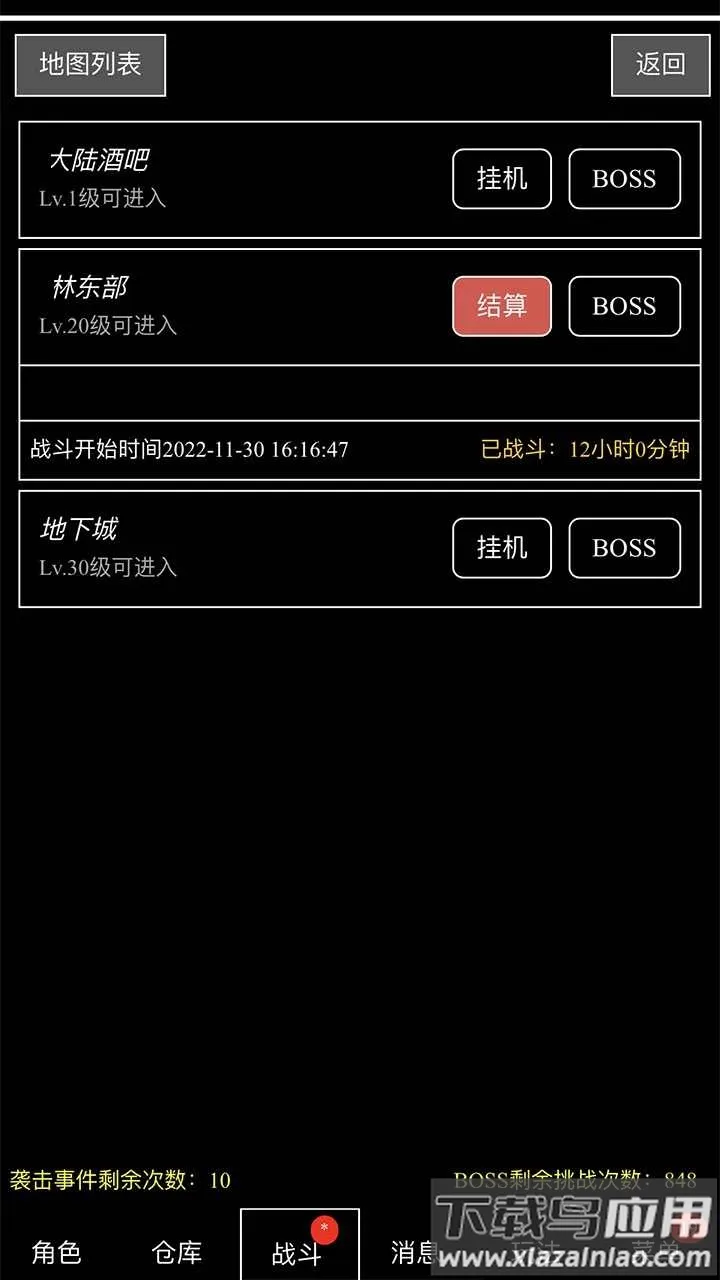Screen dimensions: 720x1280
Task: Start 挂机 in 地下城
Action: [502, 548]
